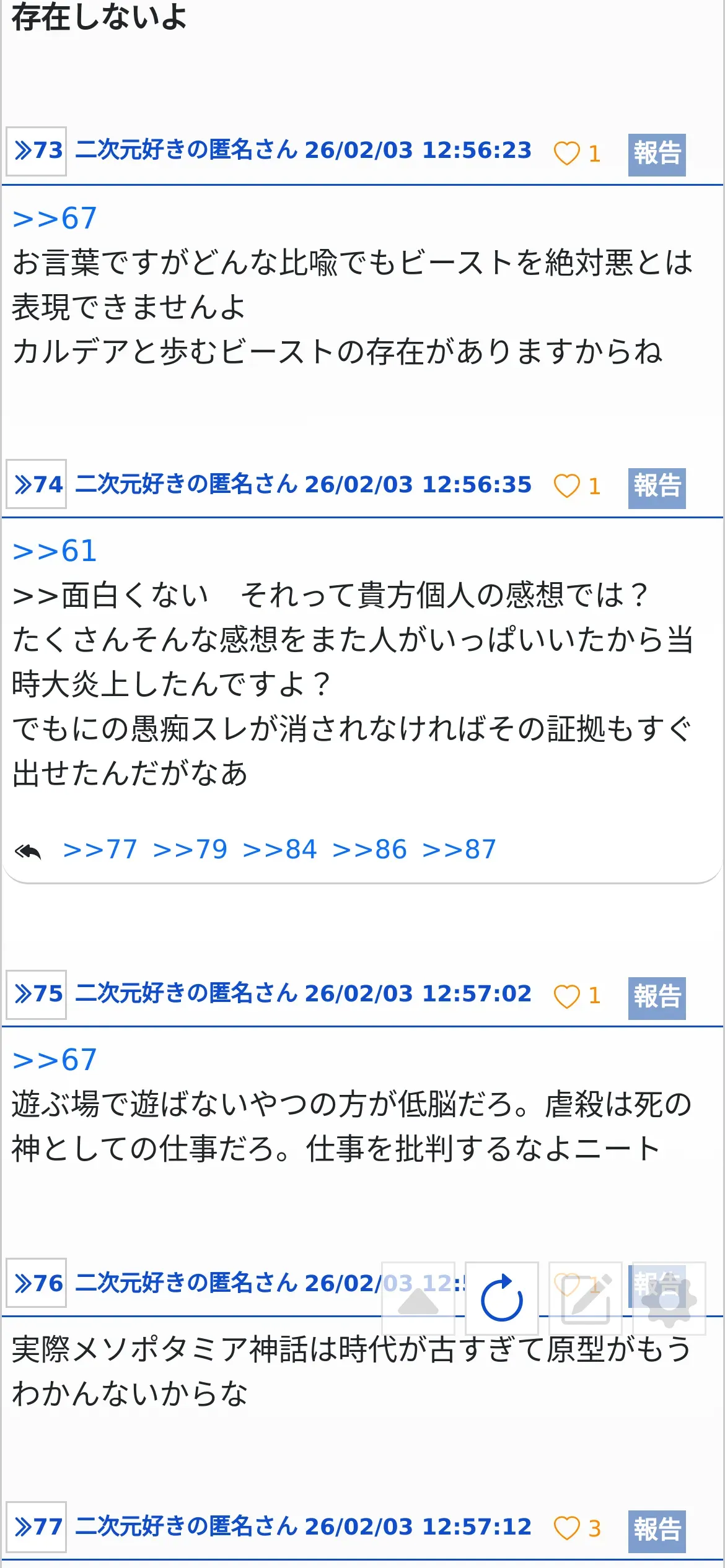Write a new post with the pencil icon

pyautogui.click(x=586, y=1299)
